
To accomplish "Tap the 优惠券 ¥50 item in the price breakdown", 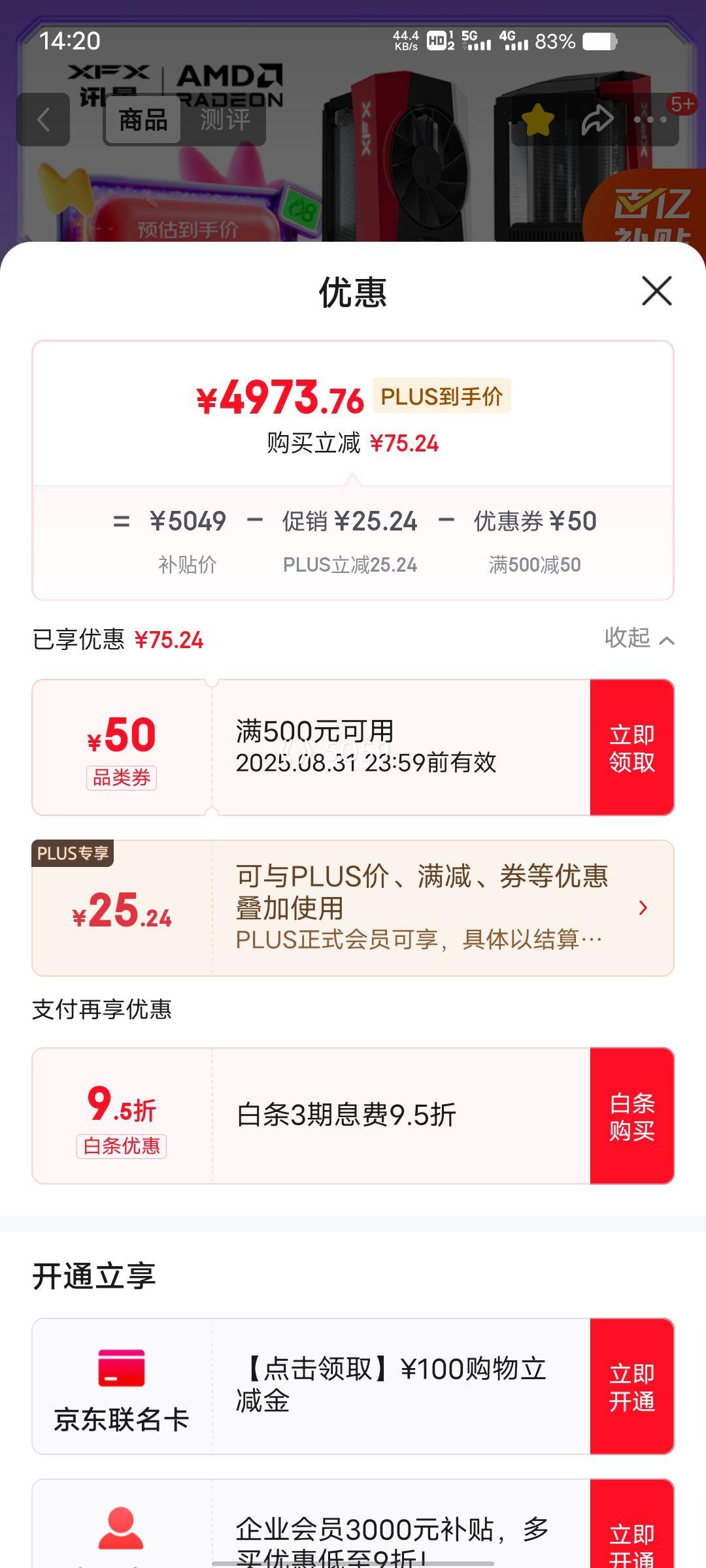I will pyautogui.click(x=535, y=521).
